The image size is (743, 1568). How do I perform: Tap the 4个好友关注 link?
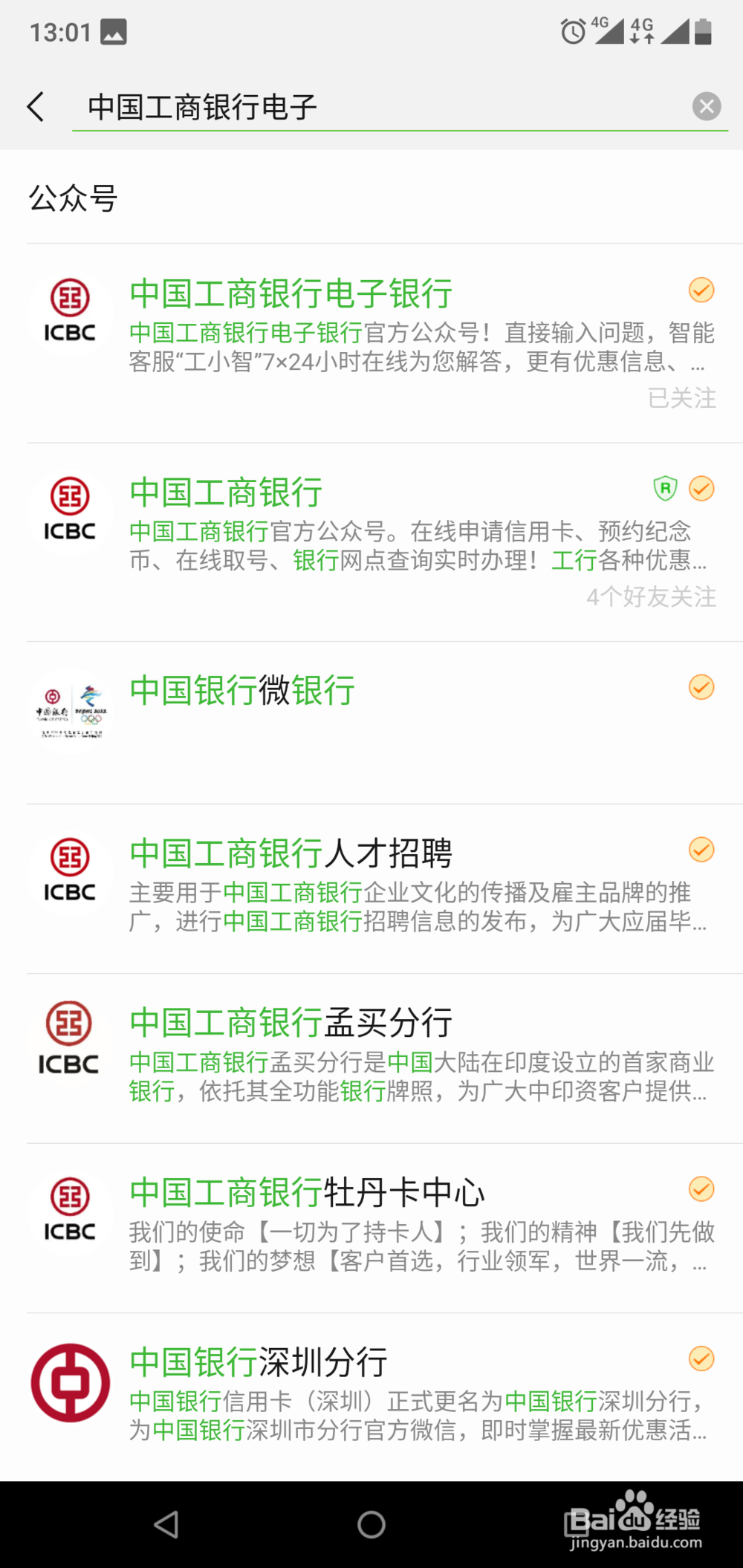[x=652, y=597]
